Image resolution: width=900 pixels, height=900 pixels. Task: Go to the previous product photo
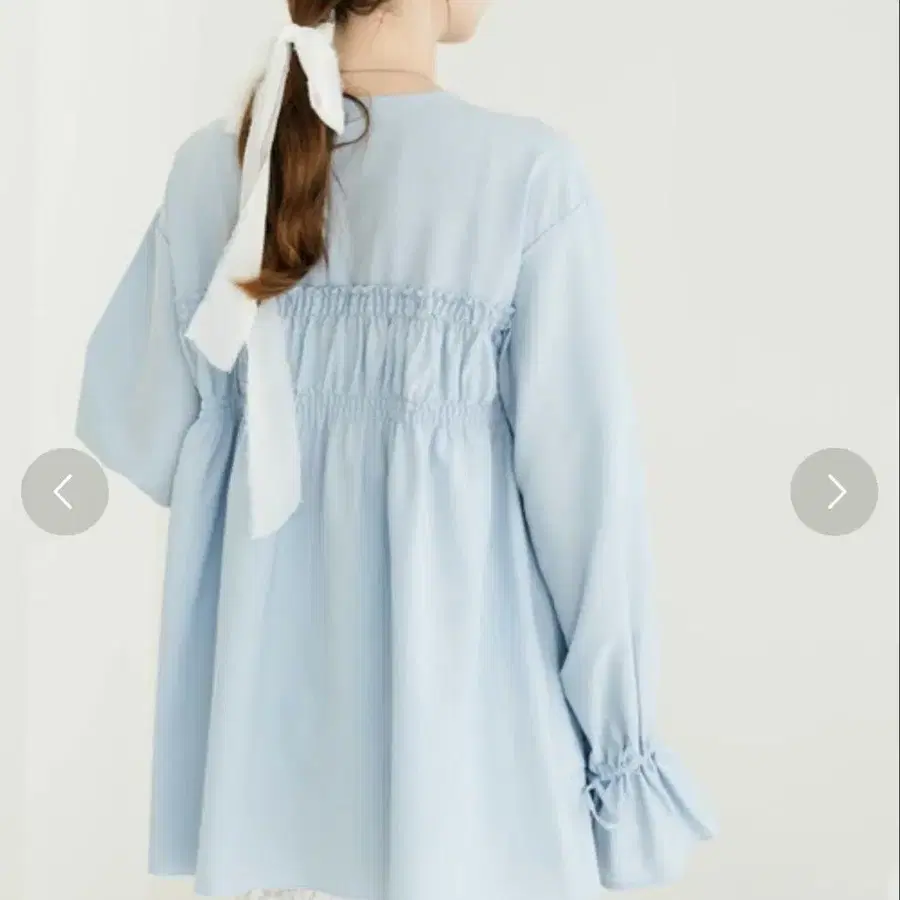coord(65,491)
